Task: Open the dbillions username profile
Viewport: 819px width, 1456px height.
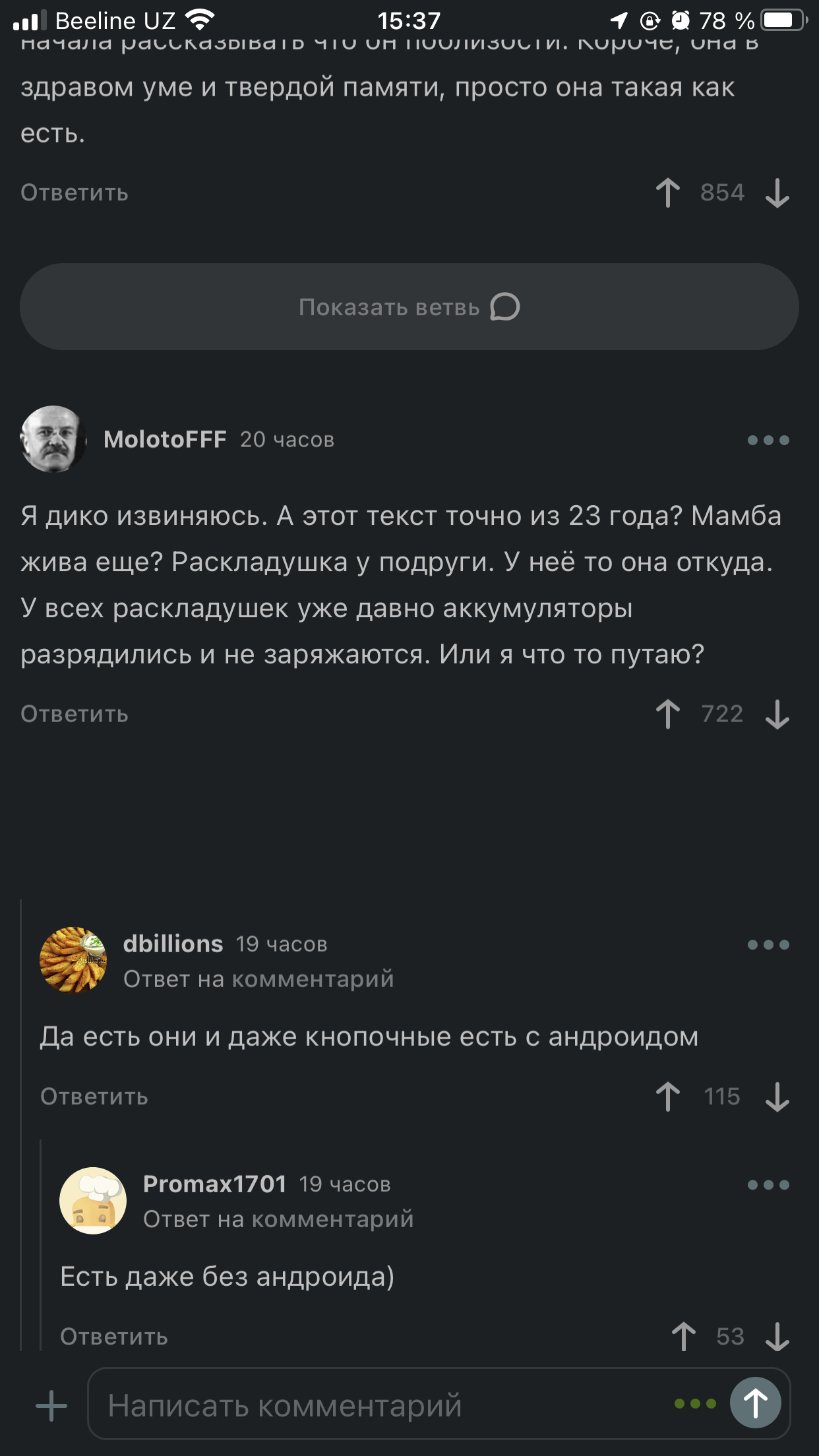Action: pos(173,944)
